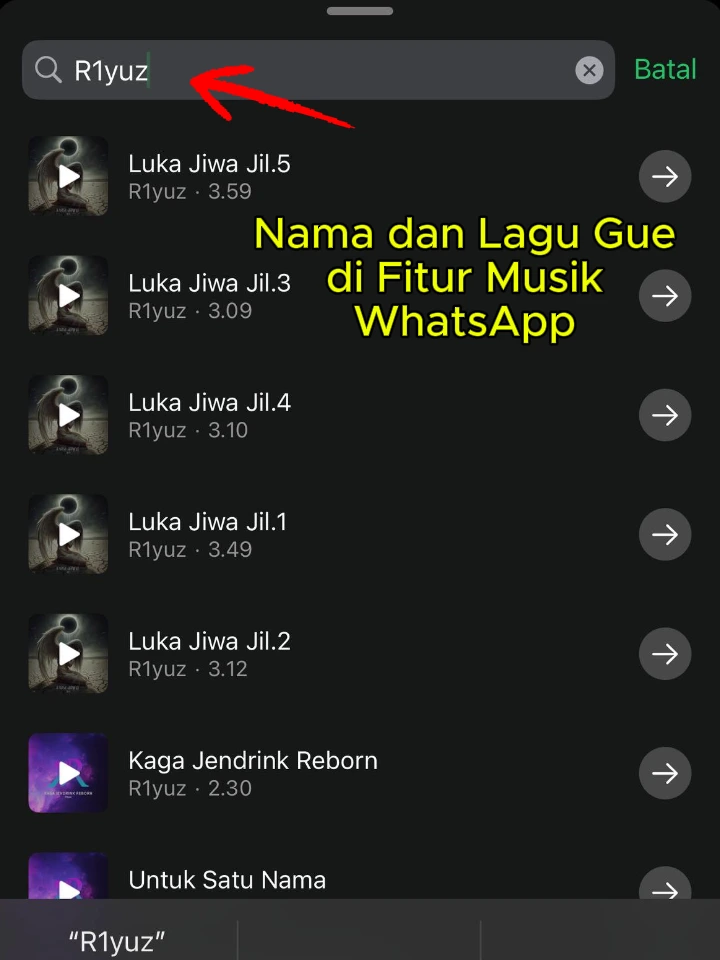Play preview of Luka Jiwa Jil.3
This screenshot has width=720, height=960.
pyautogui.click(x=68, y=296)
